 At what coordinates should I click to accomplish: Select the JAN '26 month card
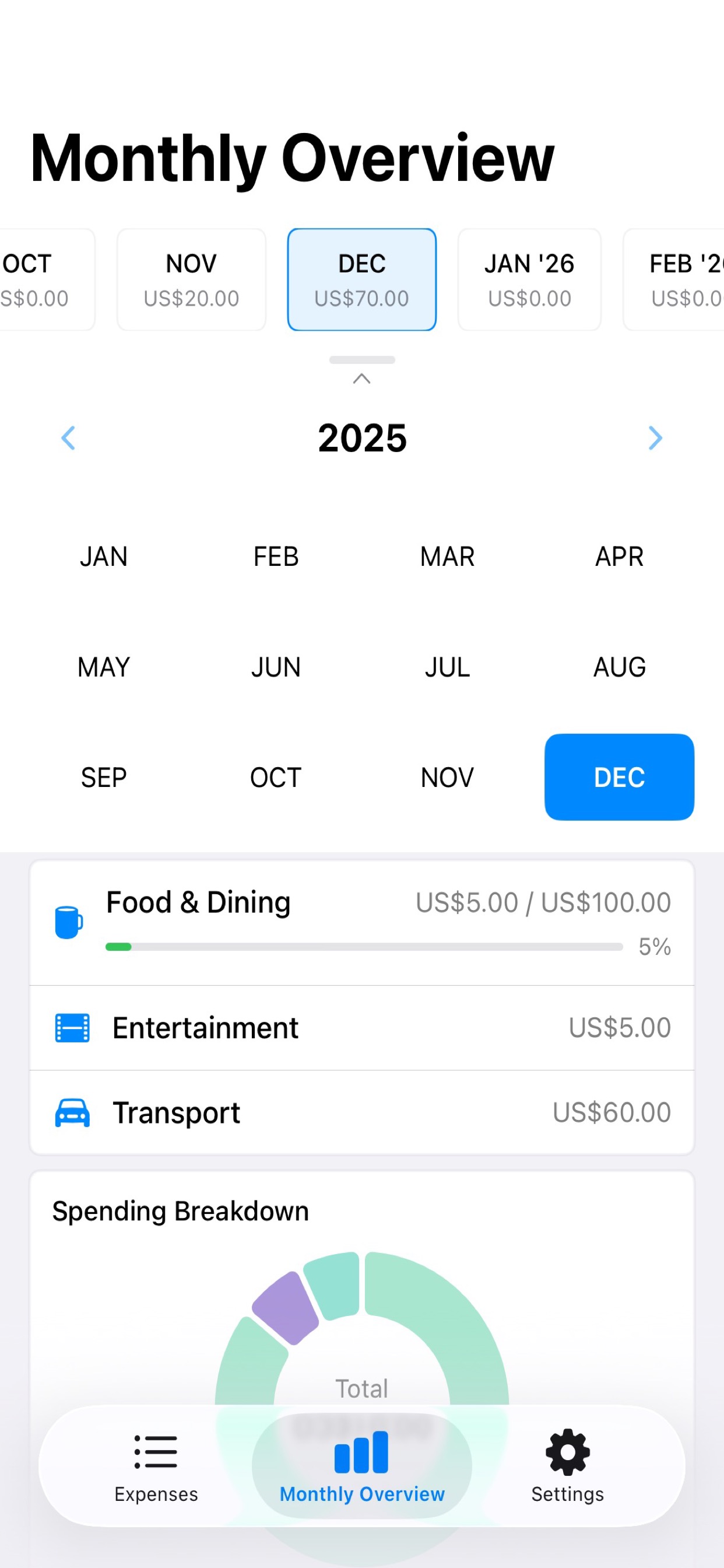tap(529, 279)
